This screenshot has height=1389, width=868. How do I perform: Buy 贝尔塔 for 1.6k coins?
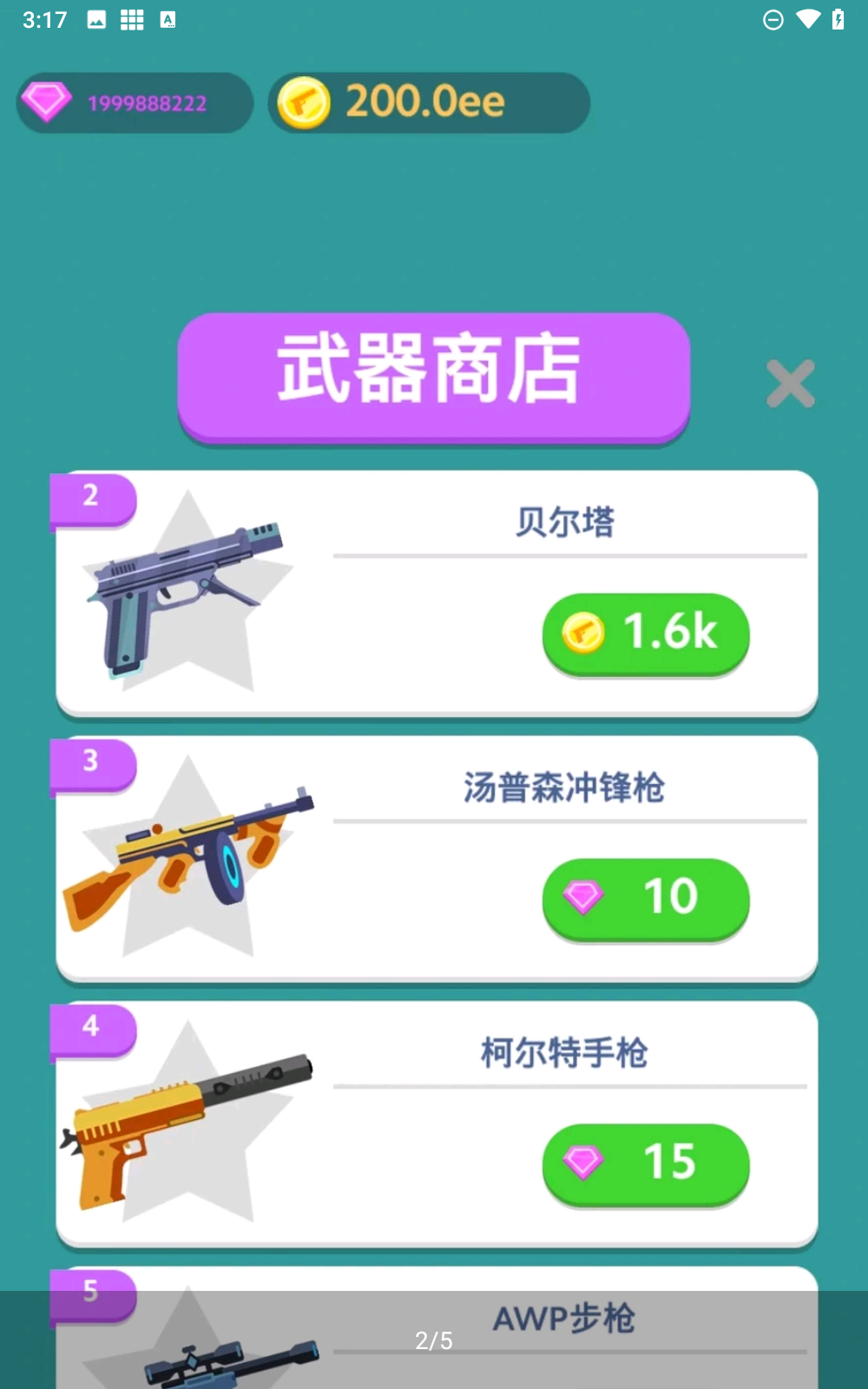coord(645,633)
